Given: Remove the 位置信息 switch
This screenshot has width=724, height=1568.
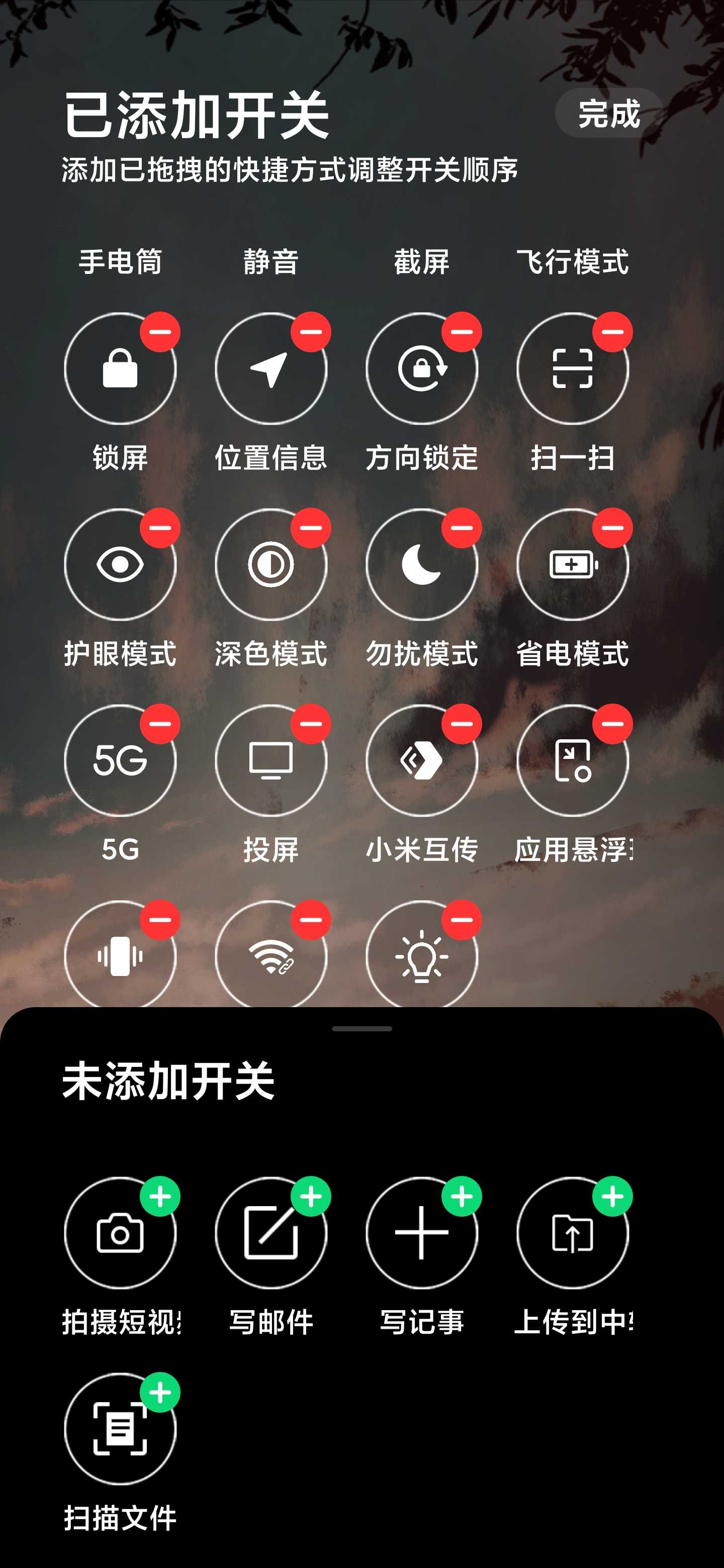Looking at the screenshot, I should pyautogui.click(x=311, y=332).
